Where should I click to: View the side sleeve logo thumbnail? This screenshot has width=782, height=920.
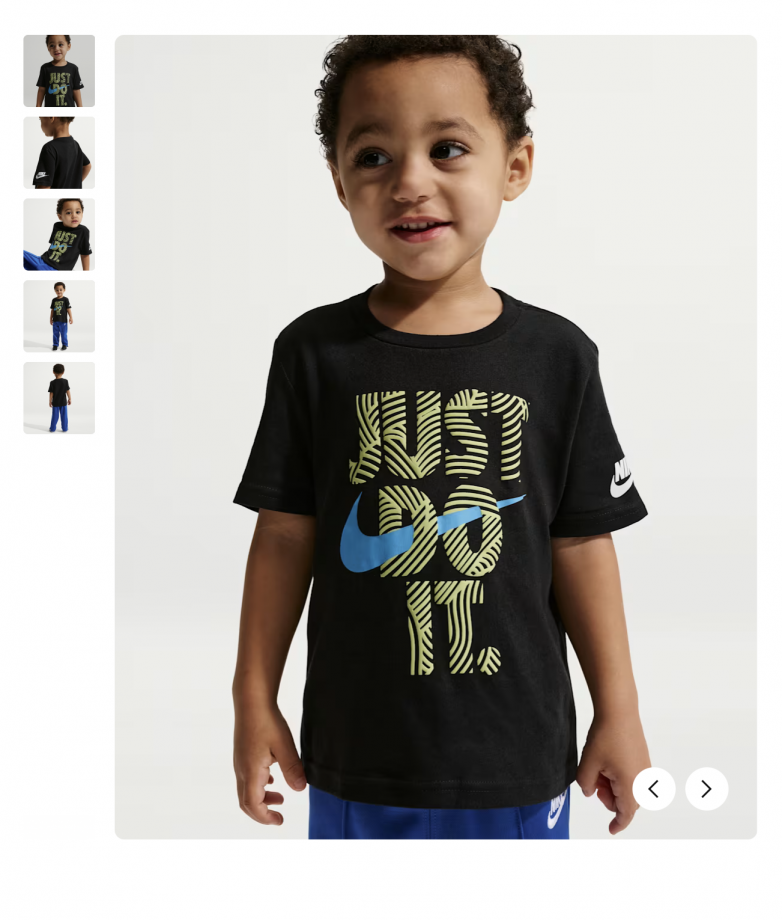pyautogui.click(x=59, y=153)
